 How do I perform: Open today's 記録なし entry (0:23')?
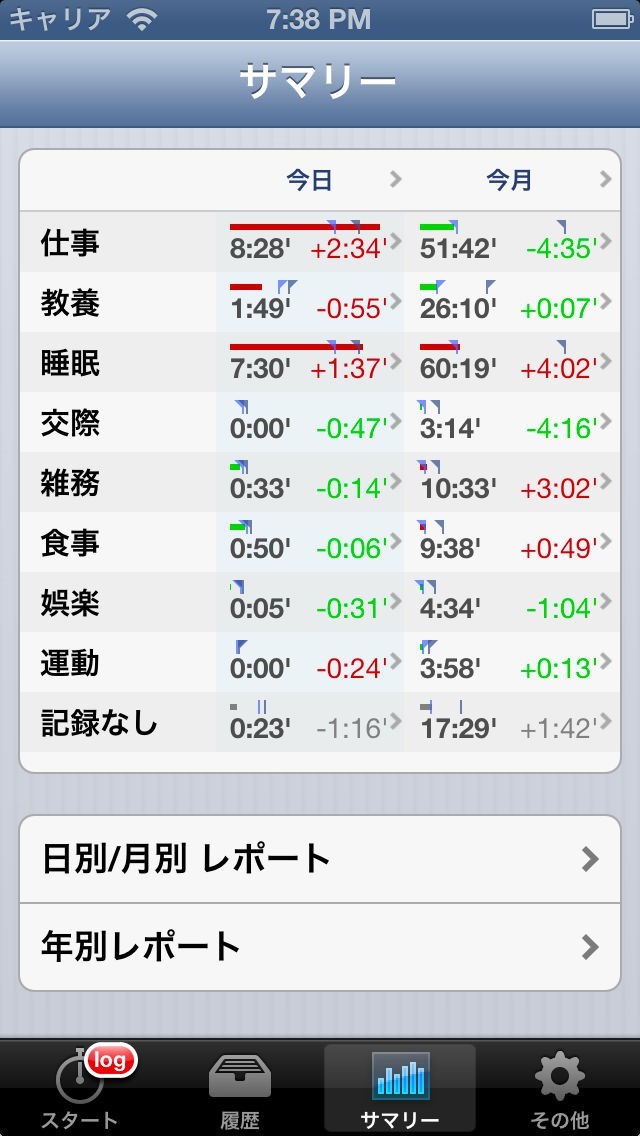[310, 723]
